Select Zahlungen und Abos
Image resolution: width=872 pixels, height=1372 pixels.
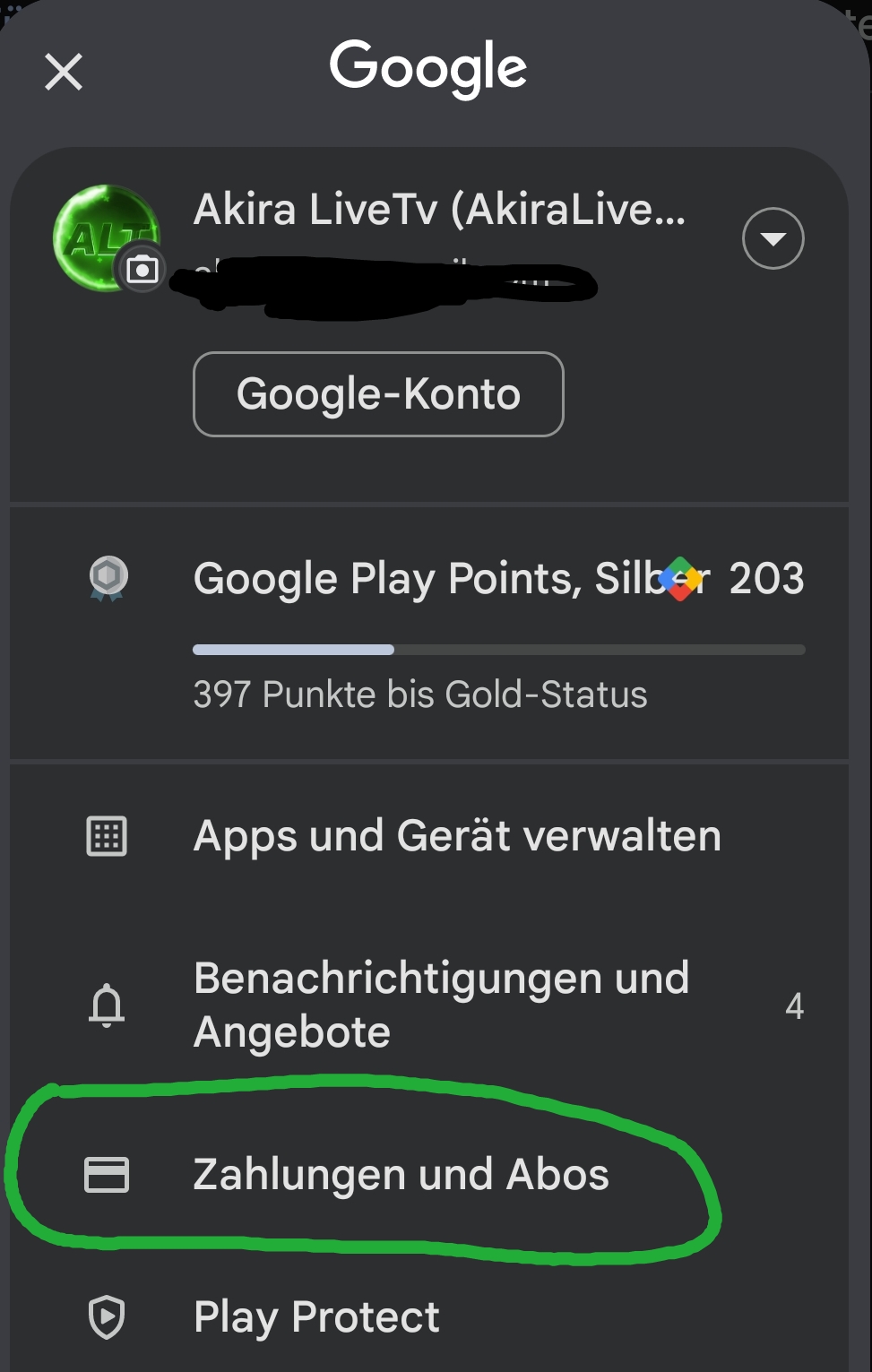click(401, 1175)
